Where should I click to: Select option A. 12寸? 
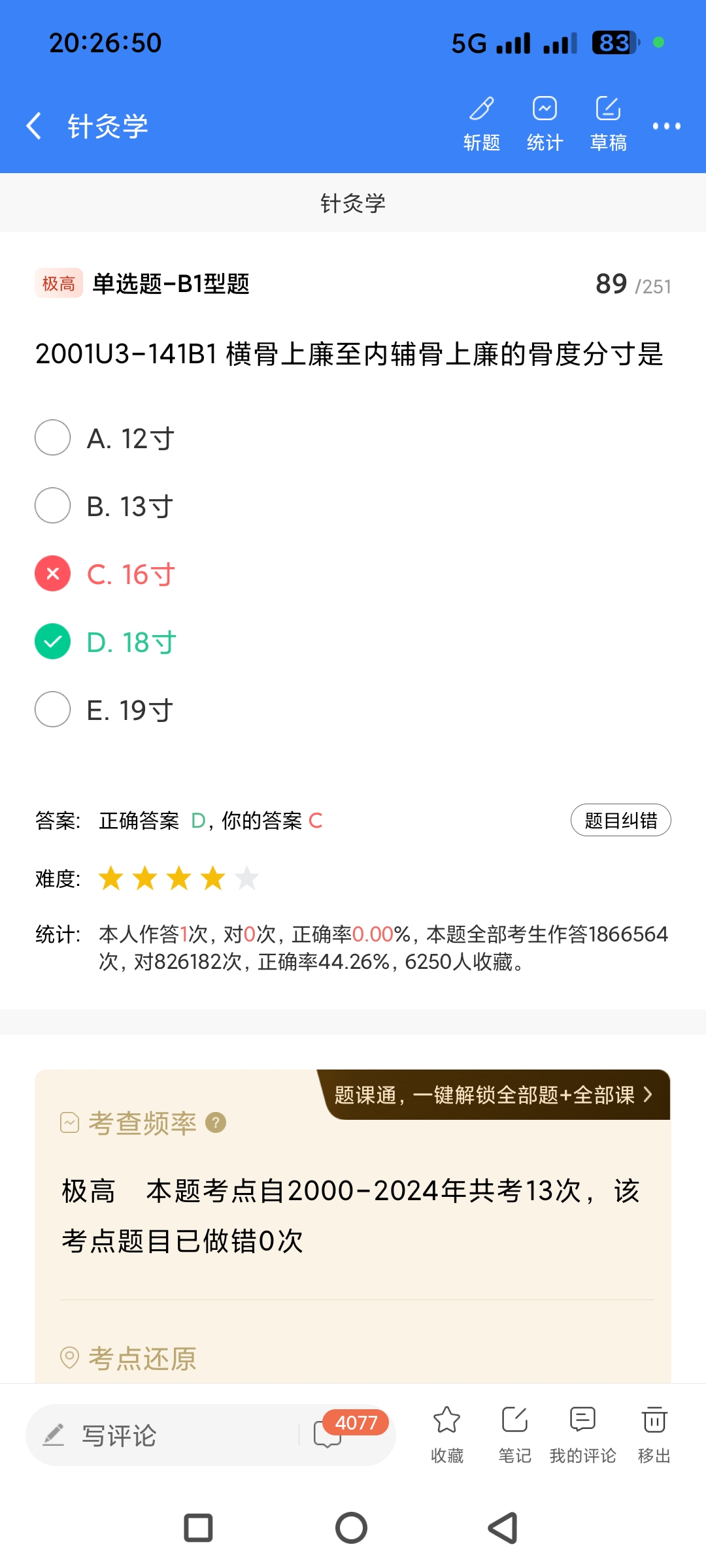[x=53, y=438]
